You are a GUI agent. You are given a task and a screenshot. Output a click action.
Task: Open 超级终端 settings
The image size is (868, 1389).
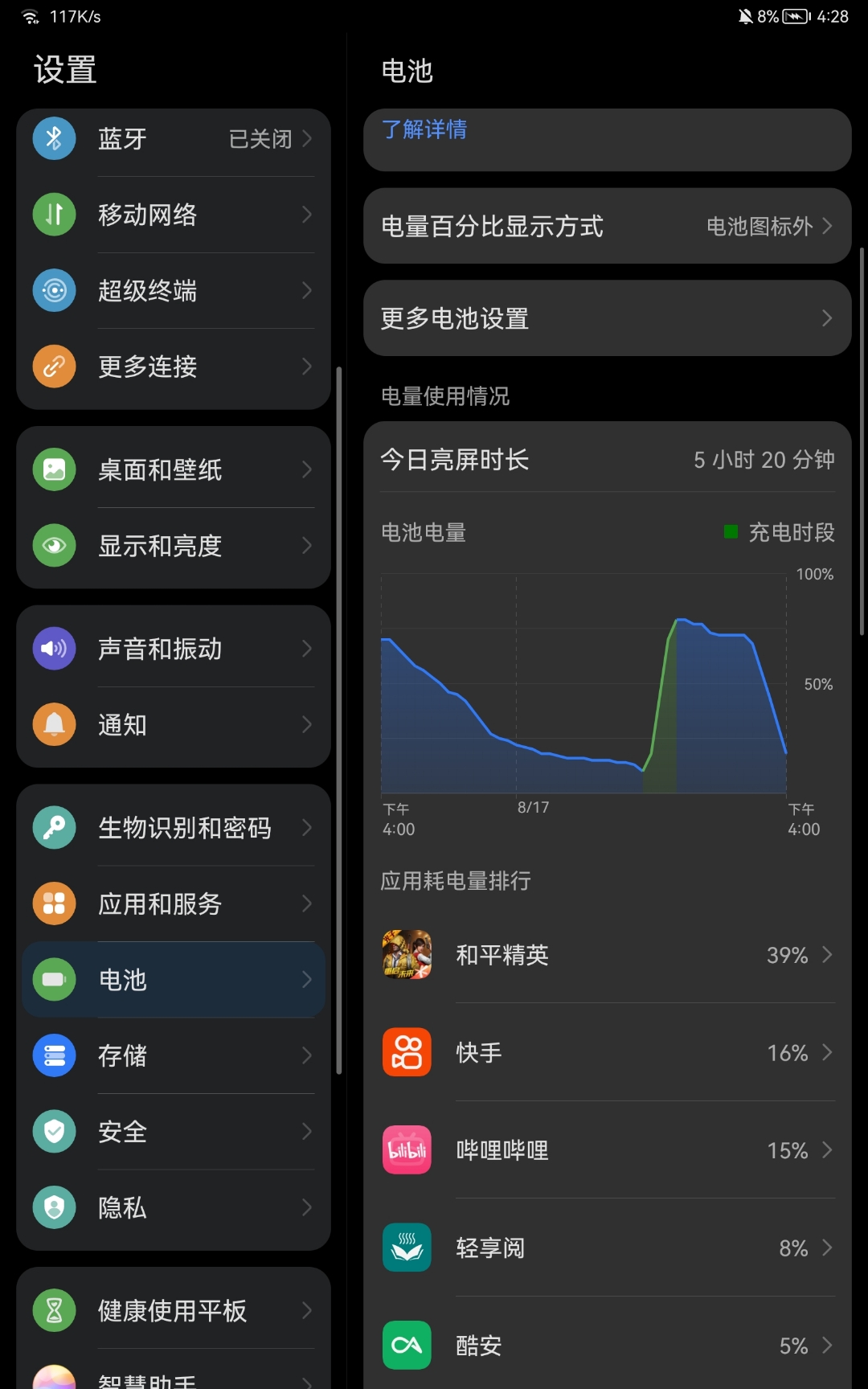173,290
